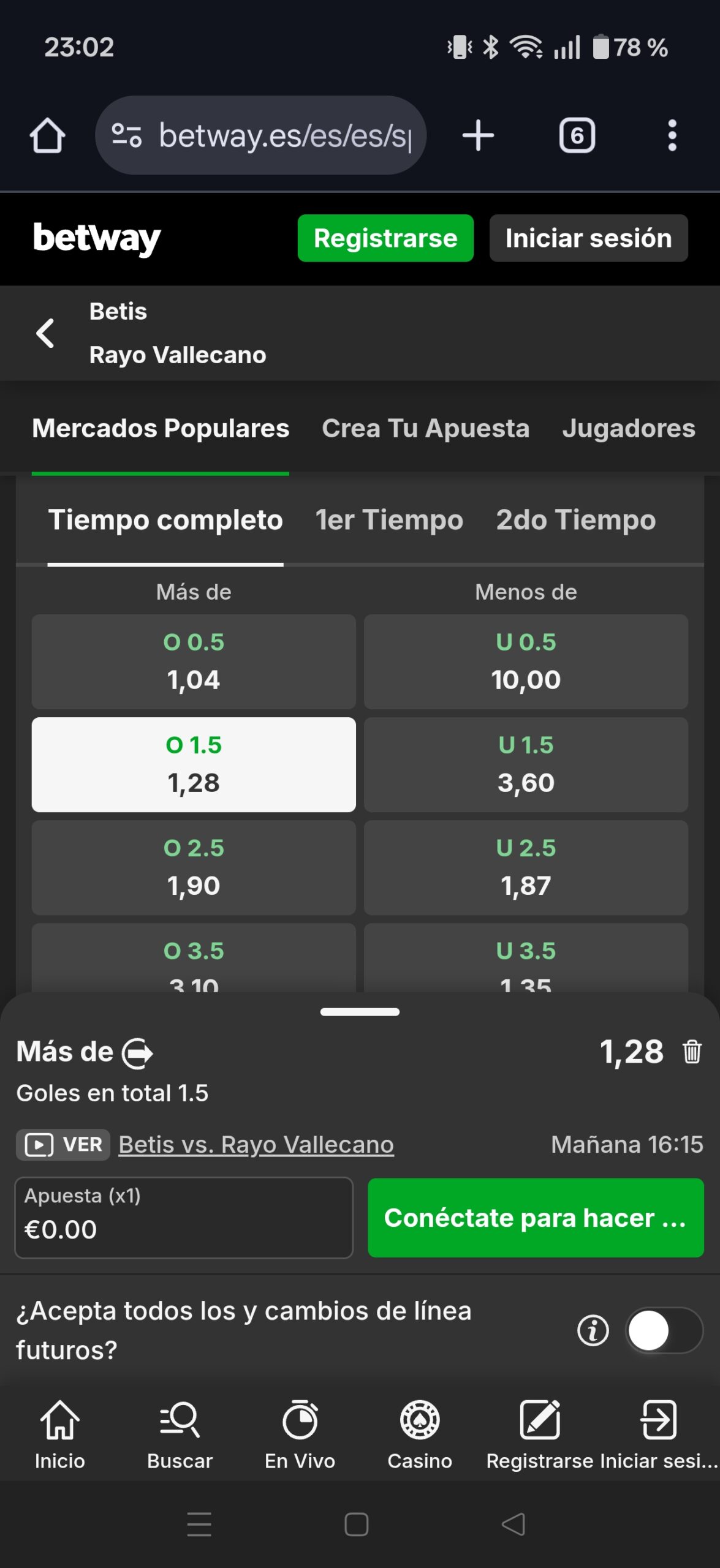Screen dimensions: 720x1568
Task: Switch to Crea Tu Apuesta tab
Action: [425, 429]
